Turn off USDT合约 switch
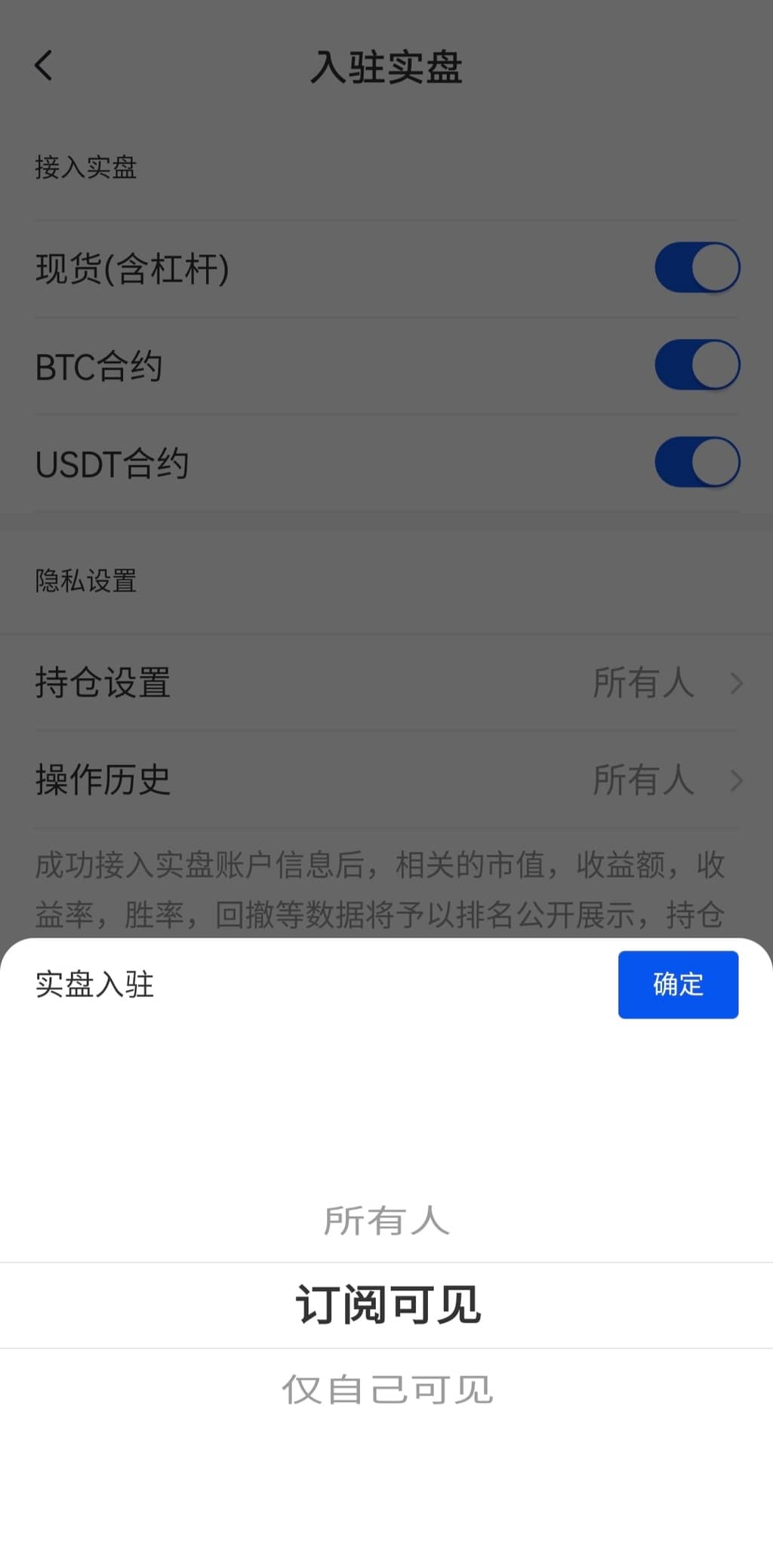 [x=696, y=462]
